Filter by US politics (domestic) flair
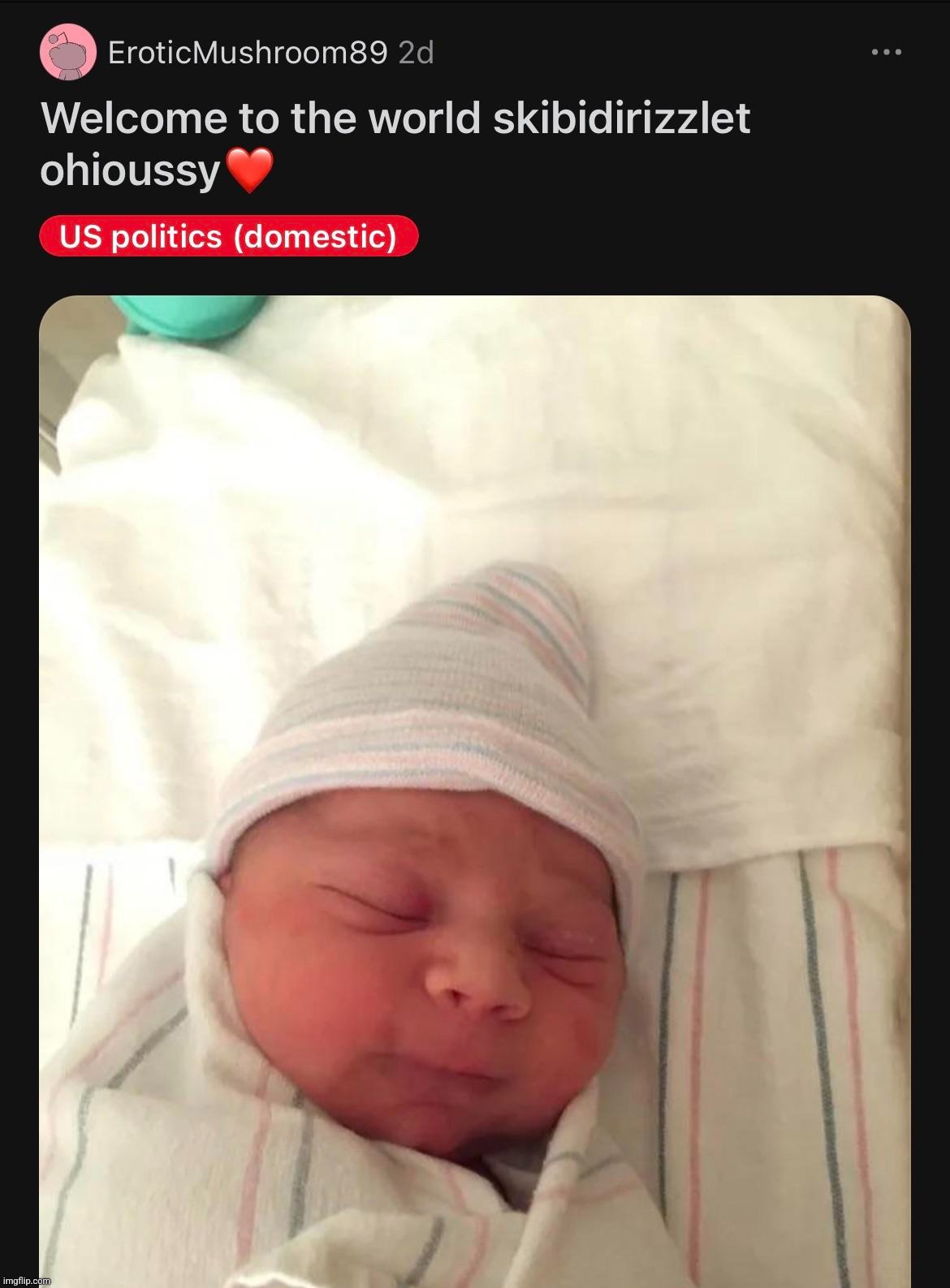This screenshot has height=1288, width=950. click(228, 237)
